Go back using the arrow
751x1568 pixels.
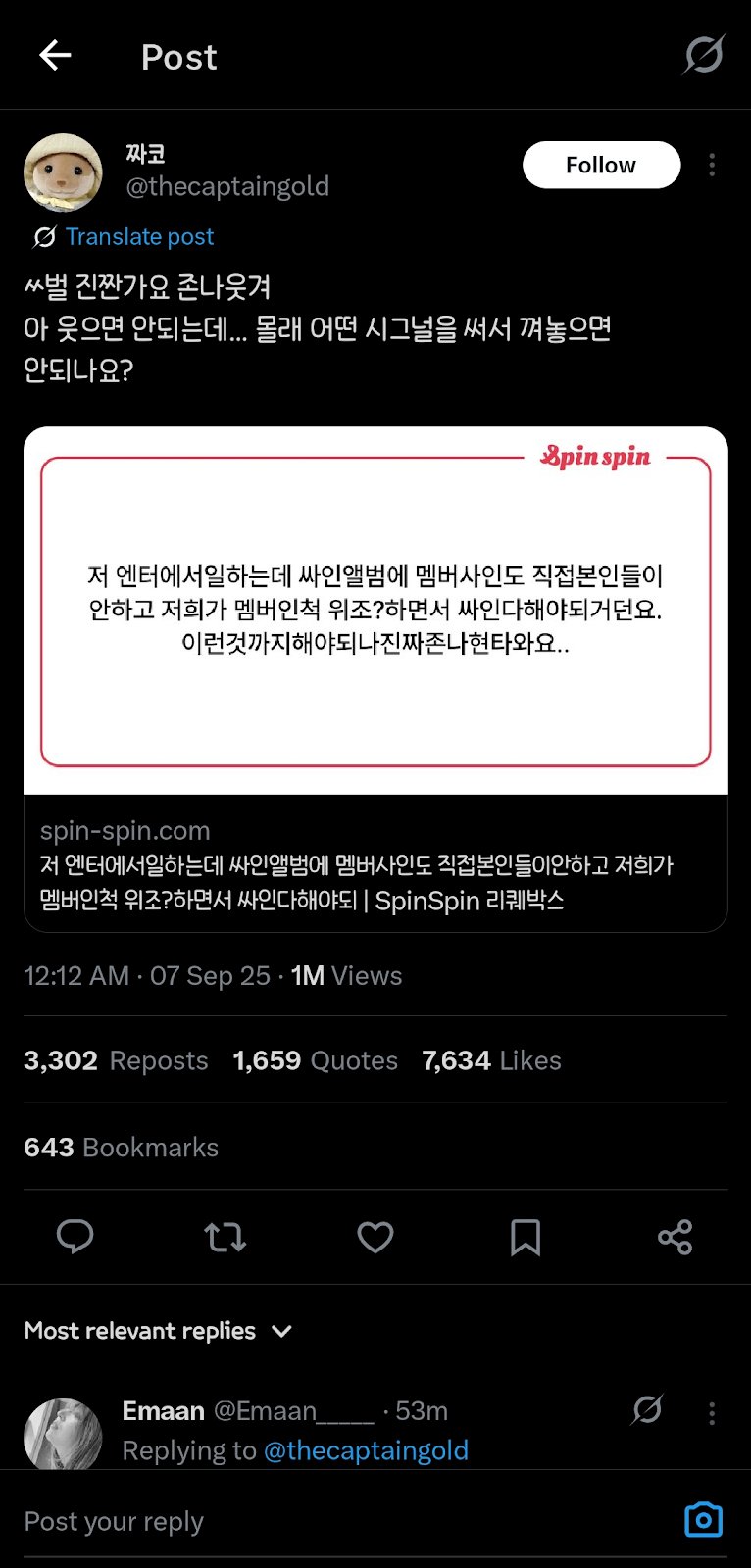click(55, 56)
